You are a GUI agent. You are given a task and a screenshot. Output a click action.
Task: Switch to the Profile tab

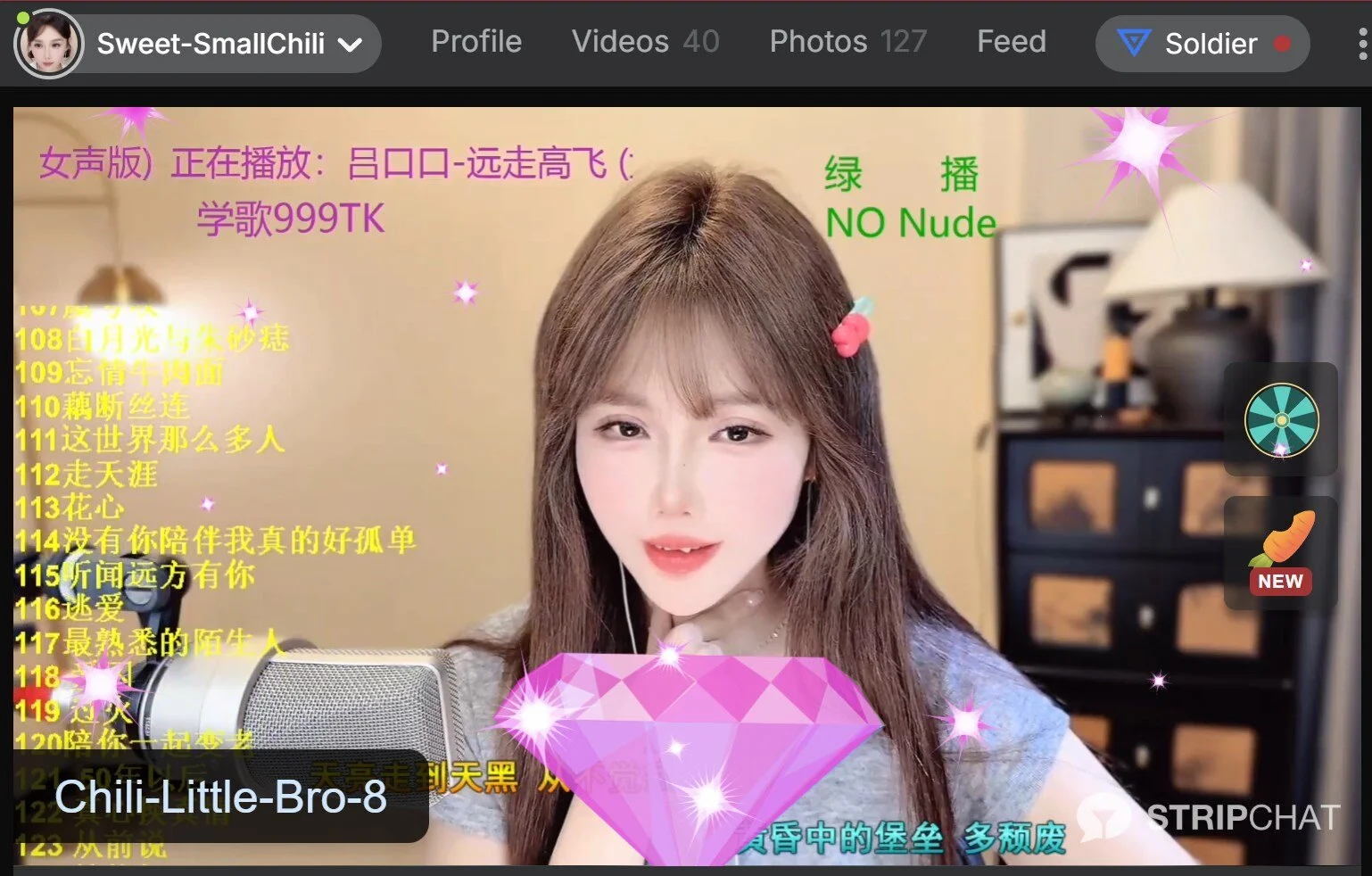coord(476,42)
